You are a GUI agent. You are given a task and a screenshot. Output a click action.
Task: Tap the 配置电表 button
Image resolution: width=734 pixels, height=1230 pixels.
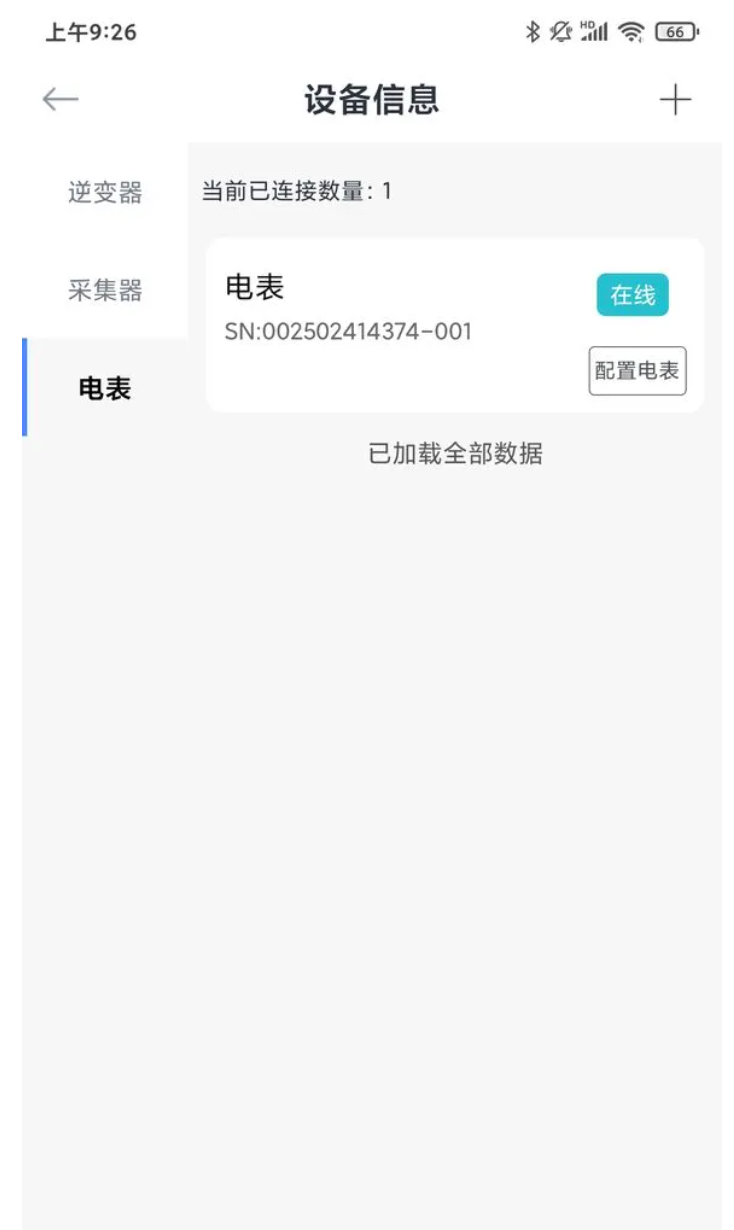pyautogui.click(x=637, y=371)
